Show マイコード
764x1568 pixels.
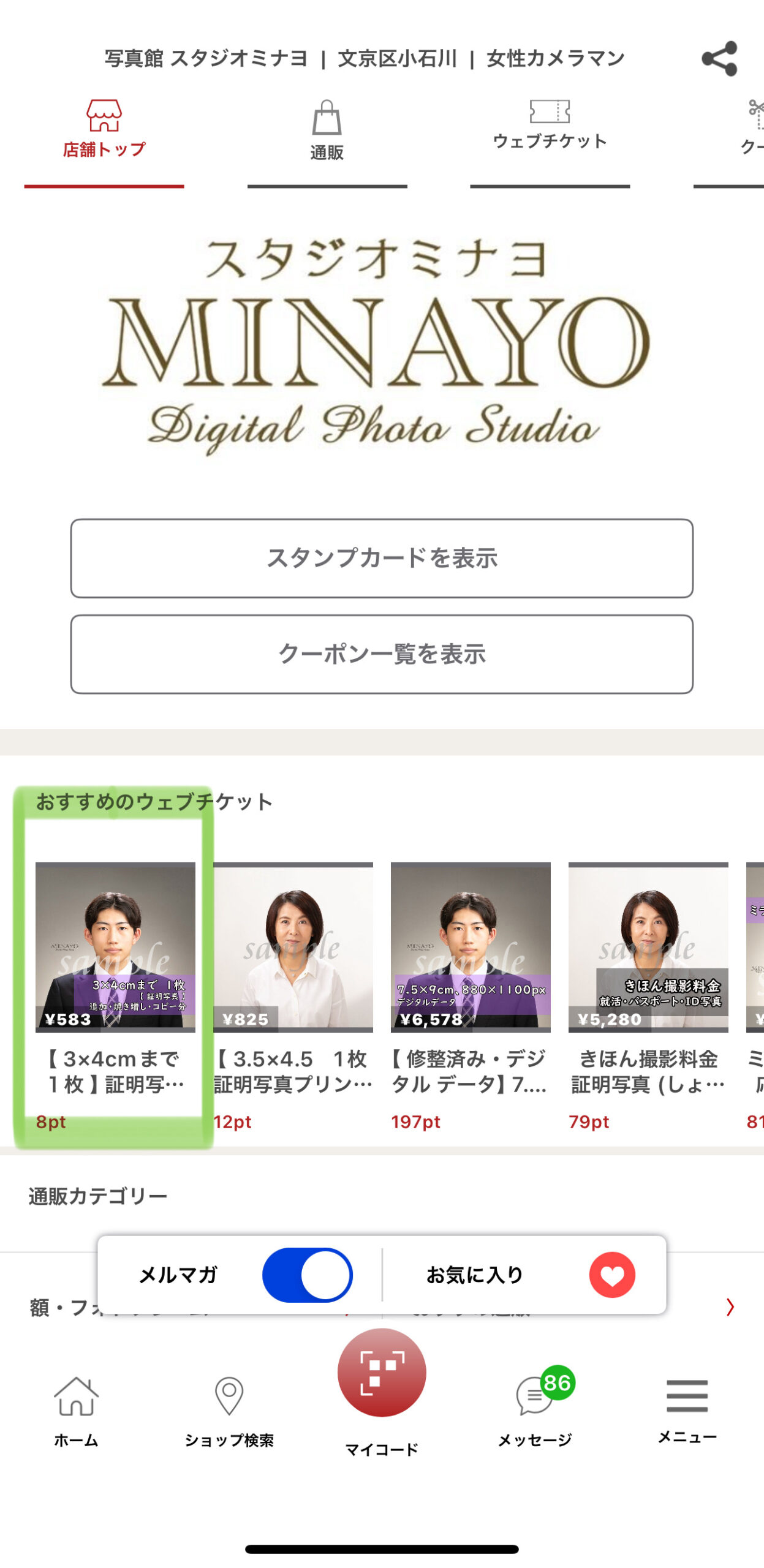[382, 1392]
